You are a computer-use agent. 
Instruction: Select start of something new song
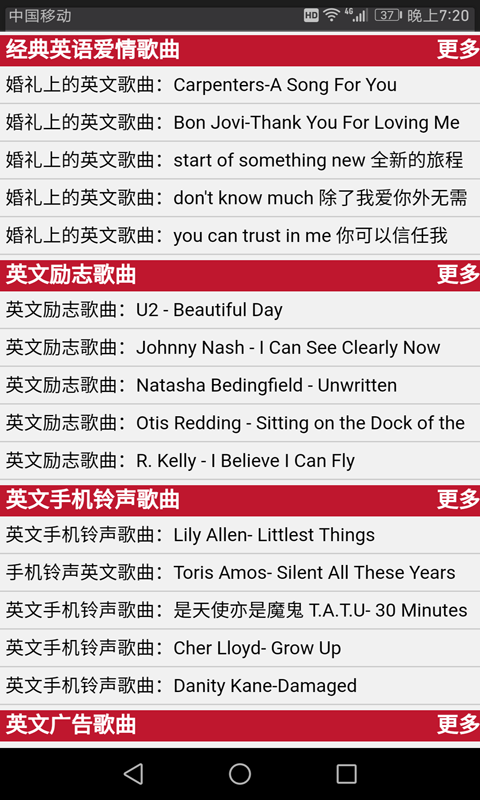240,160
